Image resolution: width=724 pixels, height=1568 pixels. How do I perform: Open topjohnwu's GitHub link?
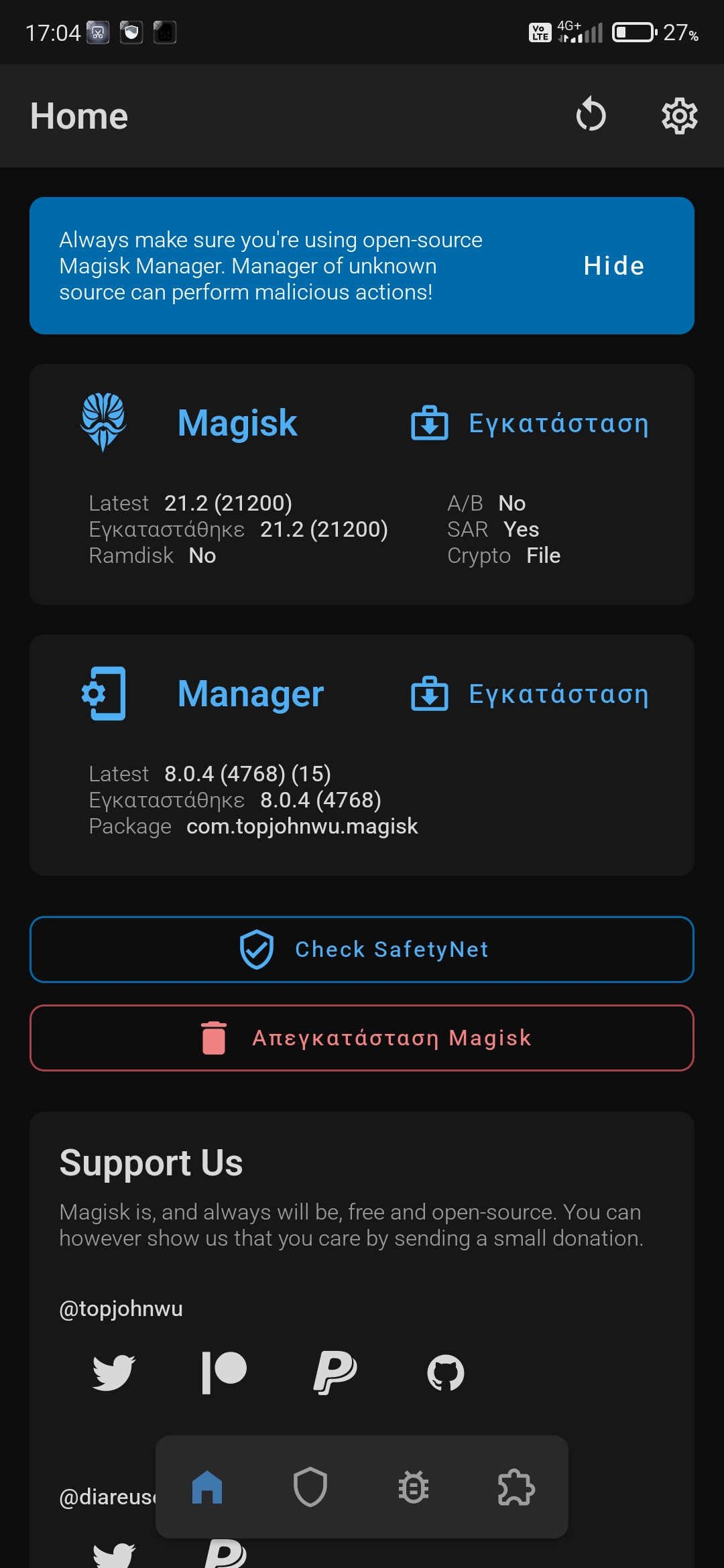[446, 1372]
